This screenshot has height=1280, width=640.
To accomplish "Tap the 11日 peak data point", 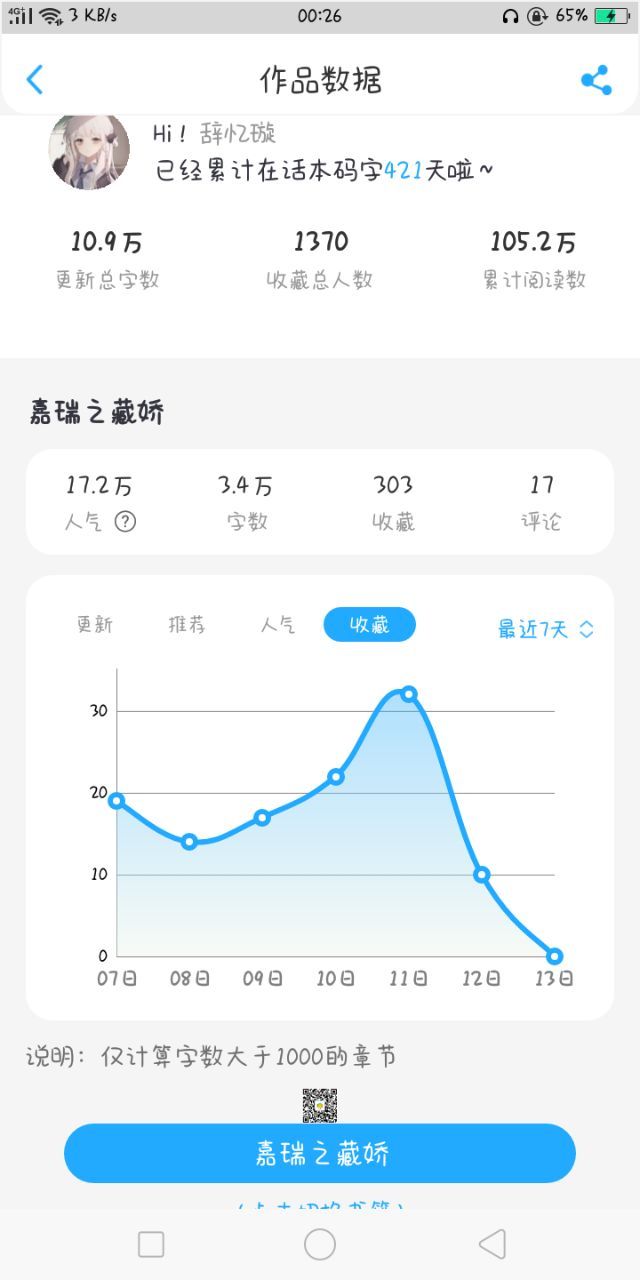I will pos(409,693).
